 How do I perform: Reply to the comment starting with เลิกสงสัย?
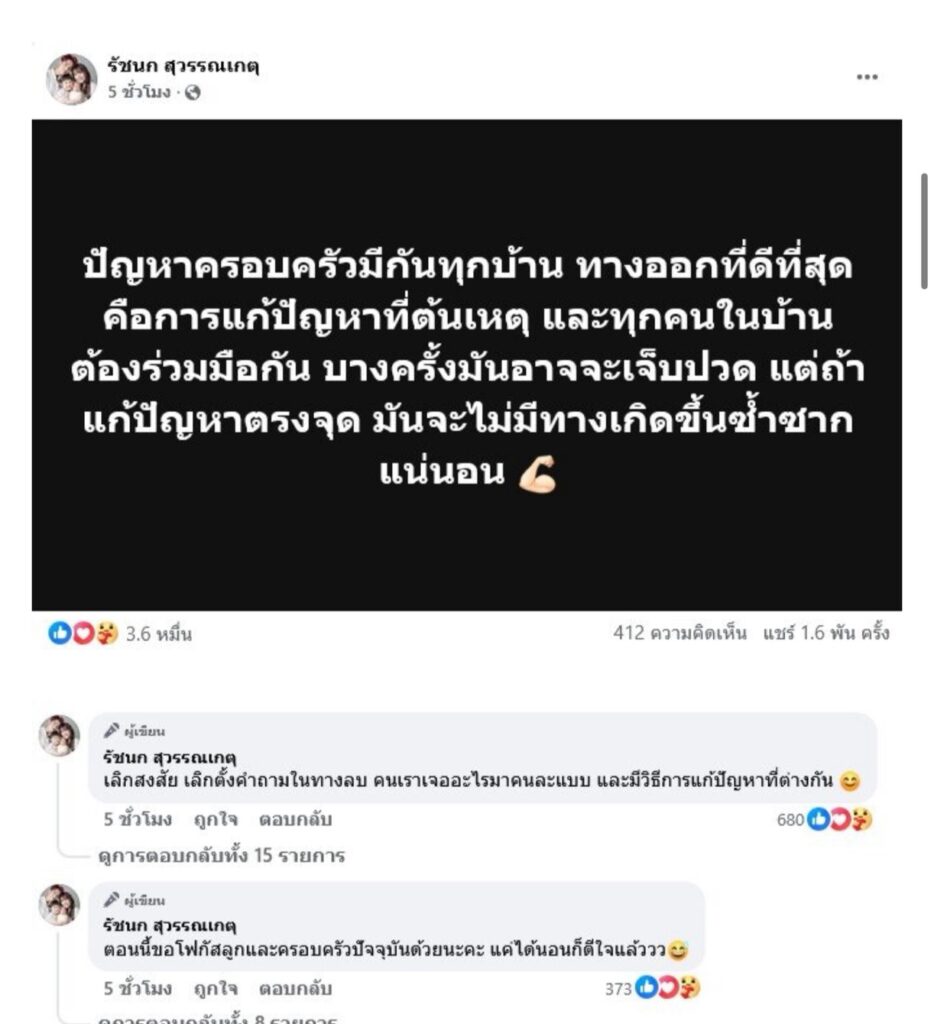pos(295,820)
